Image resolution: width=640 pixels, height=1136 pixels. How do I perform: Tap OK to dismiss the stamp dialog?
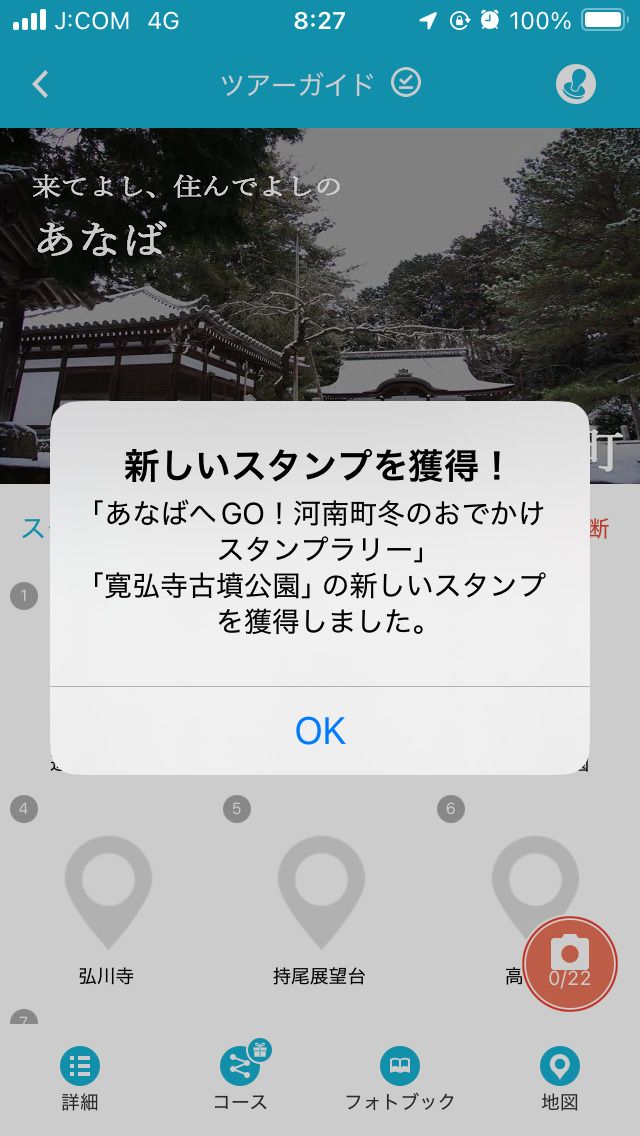point(320,731)
